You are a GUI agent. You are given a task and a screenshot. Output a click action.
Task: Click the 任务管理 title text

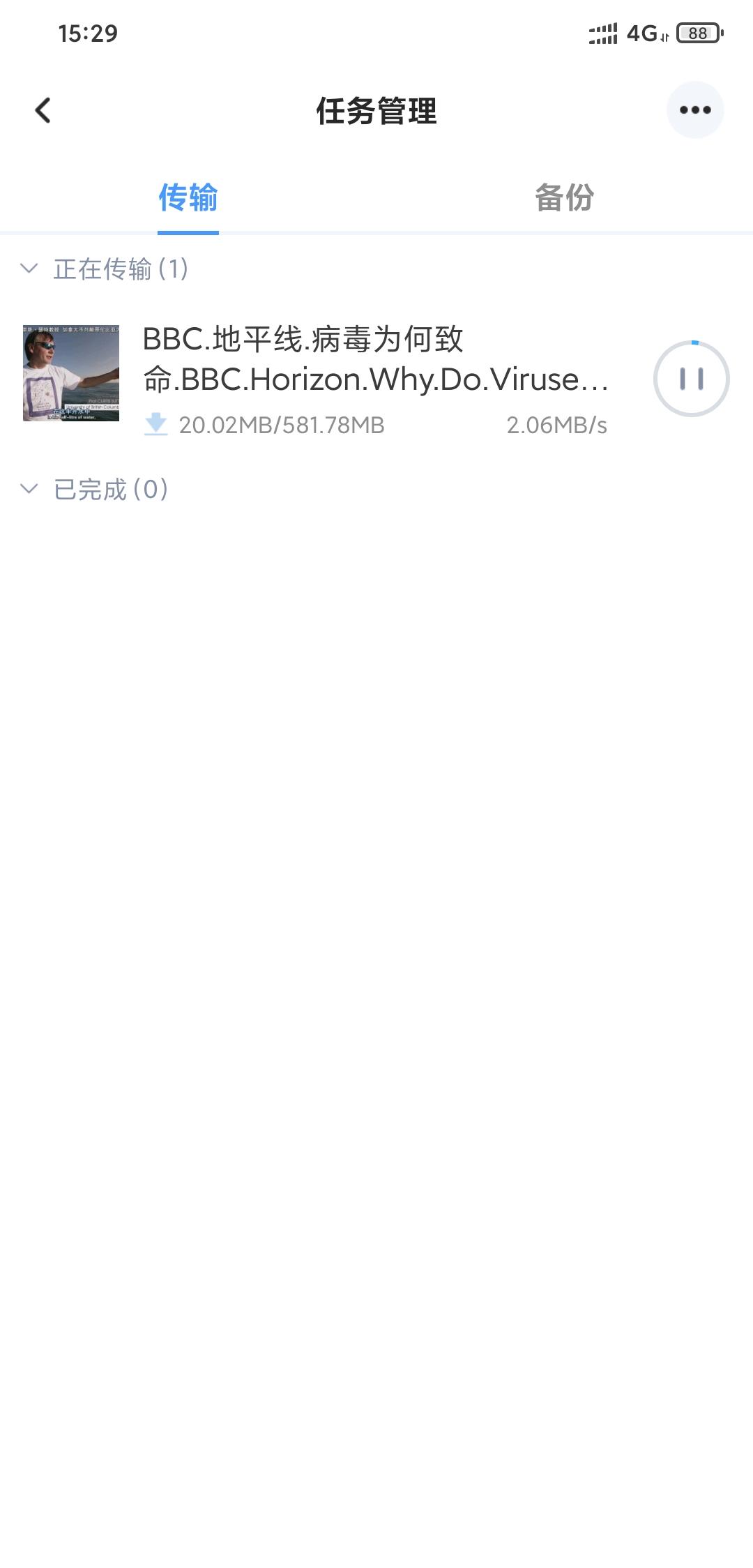[x=376, y=110]
